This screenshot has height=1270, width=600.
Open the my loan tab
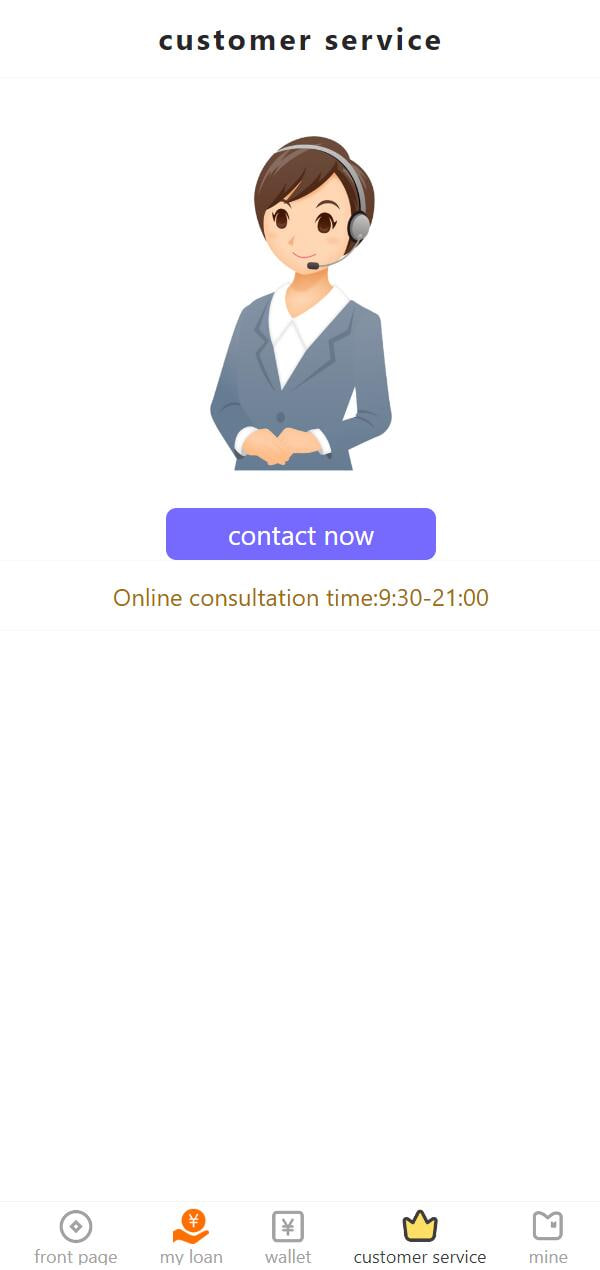191,1238
